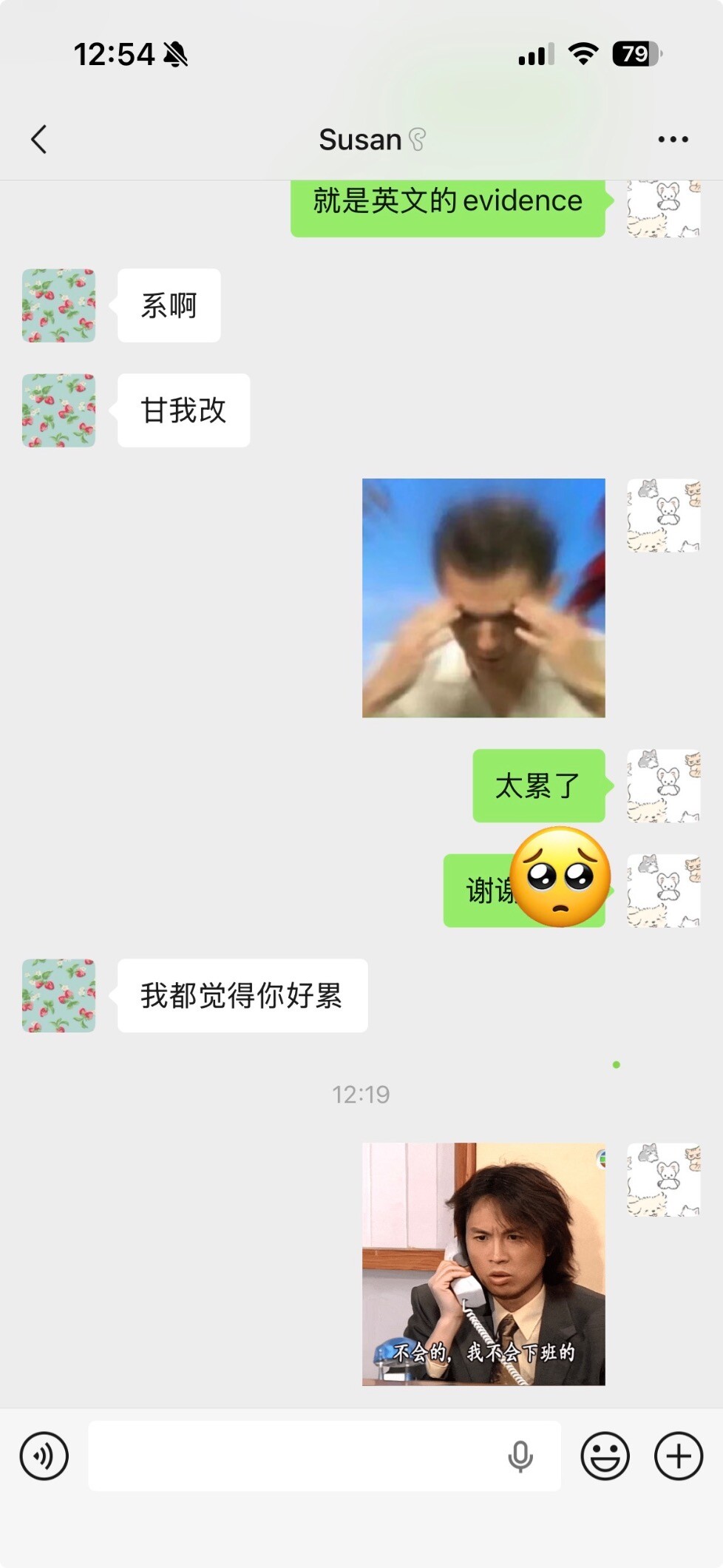This screenshot has height=1568, width=723.
Task: Open Susan's avatar beside 甘我改 message
Action: 58,410
